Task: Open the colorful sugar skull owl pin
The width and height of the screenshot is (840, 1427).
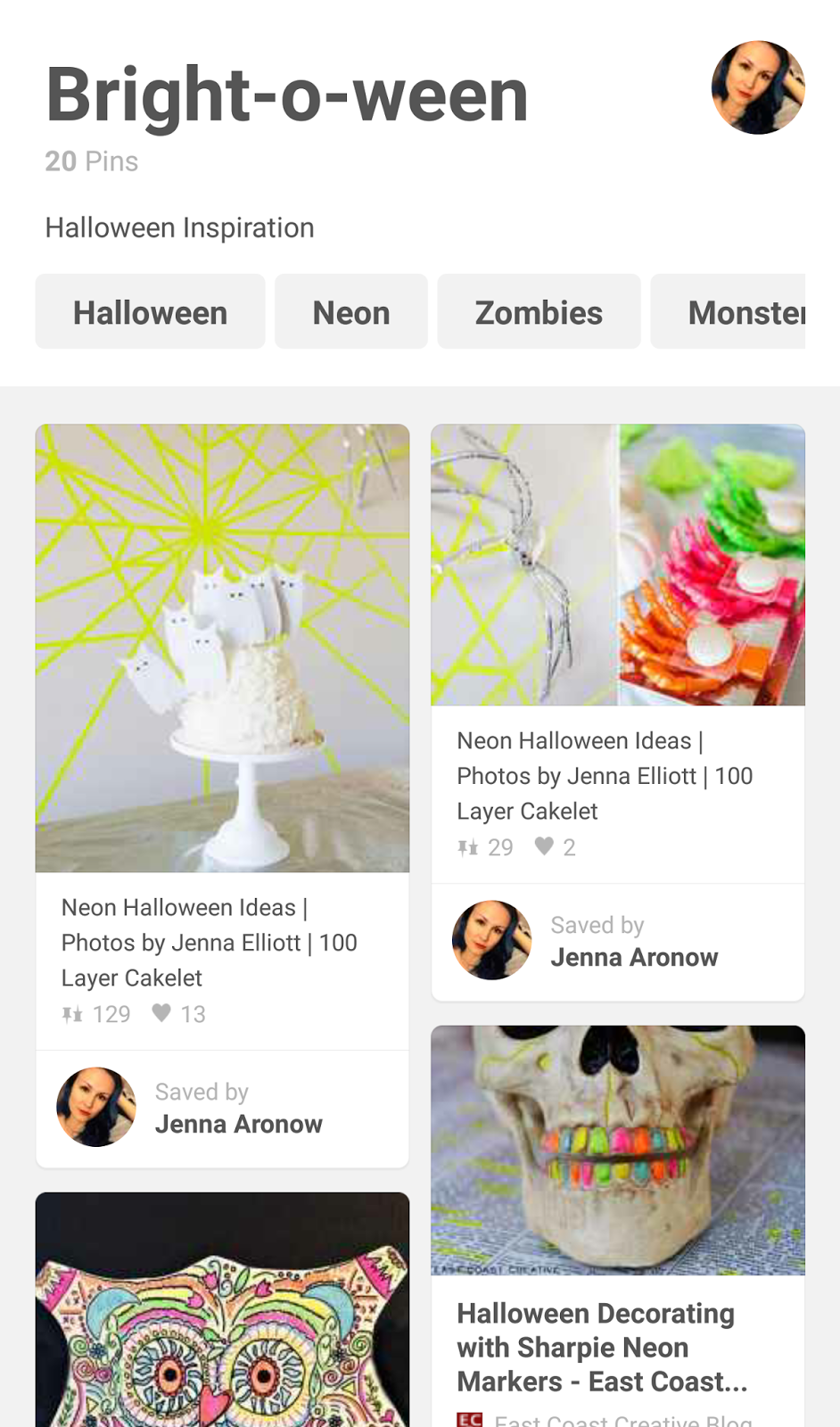Action: click(222, 1309)
